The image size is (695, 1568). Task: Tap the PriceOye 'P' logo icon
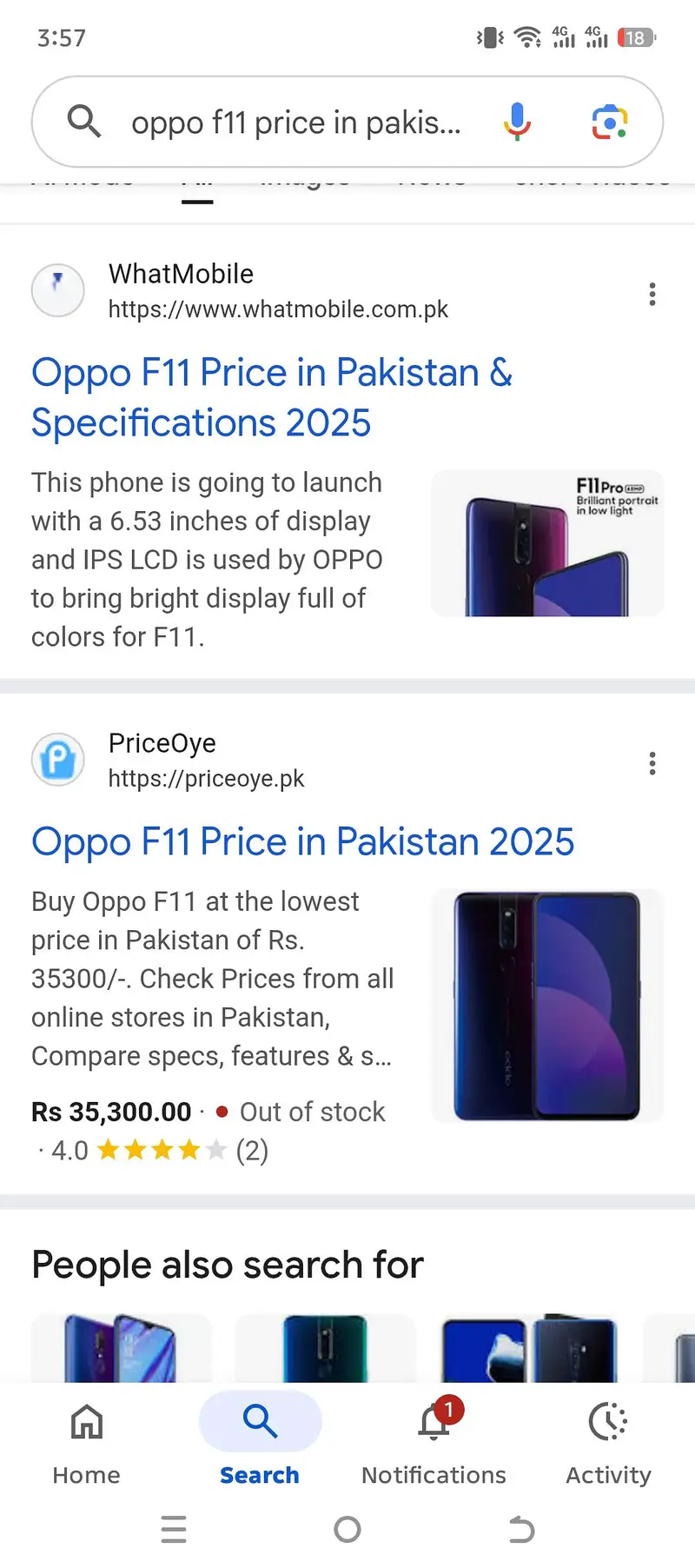57,760
